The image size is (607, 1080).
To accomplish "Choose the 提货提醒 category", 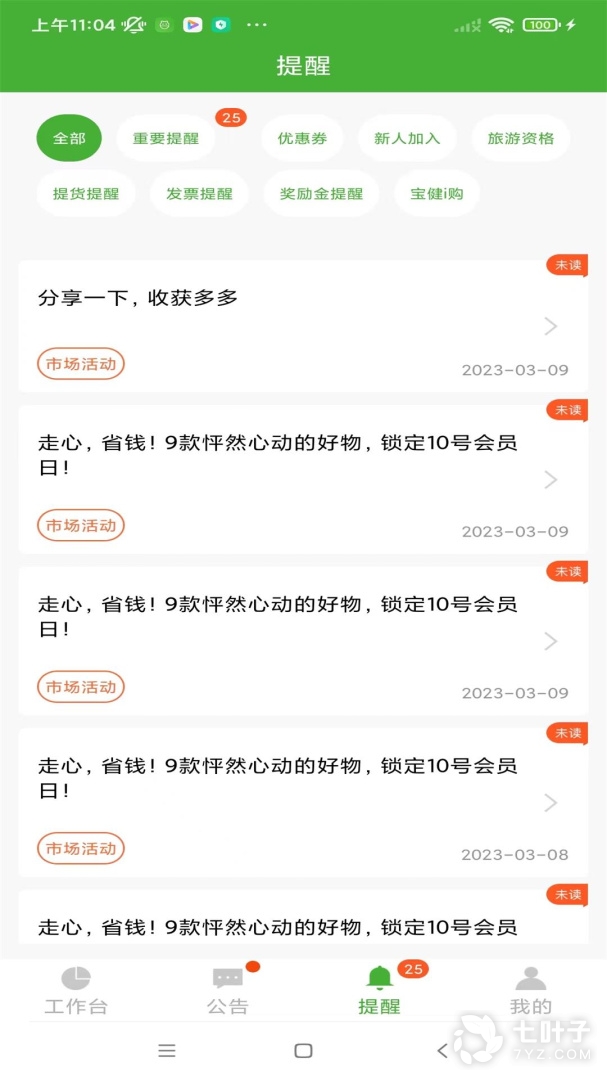I will (x=86, y=194).
